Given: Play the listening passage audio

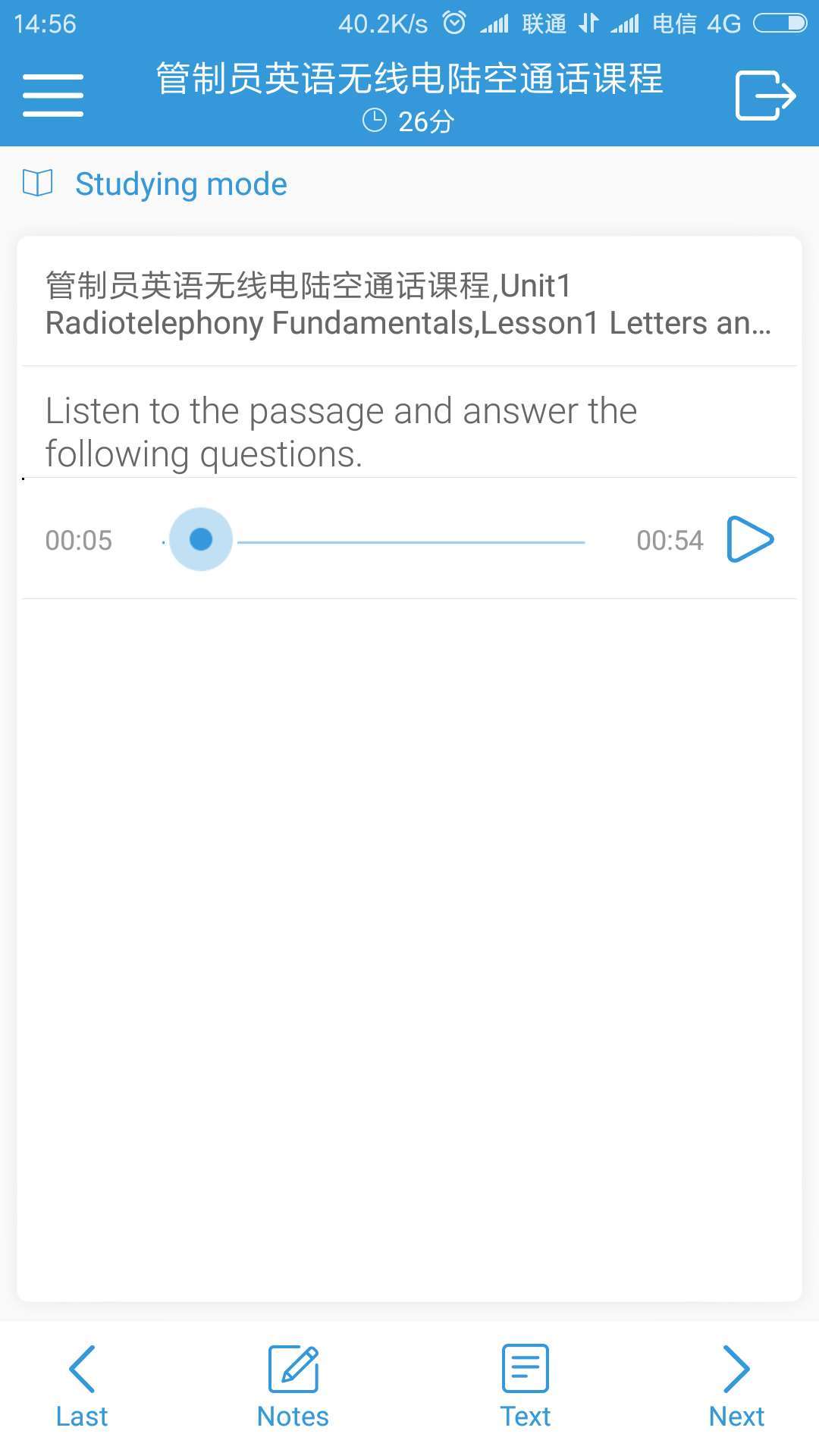Looking at the screenshot, I should point(749,540).
